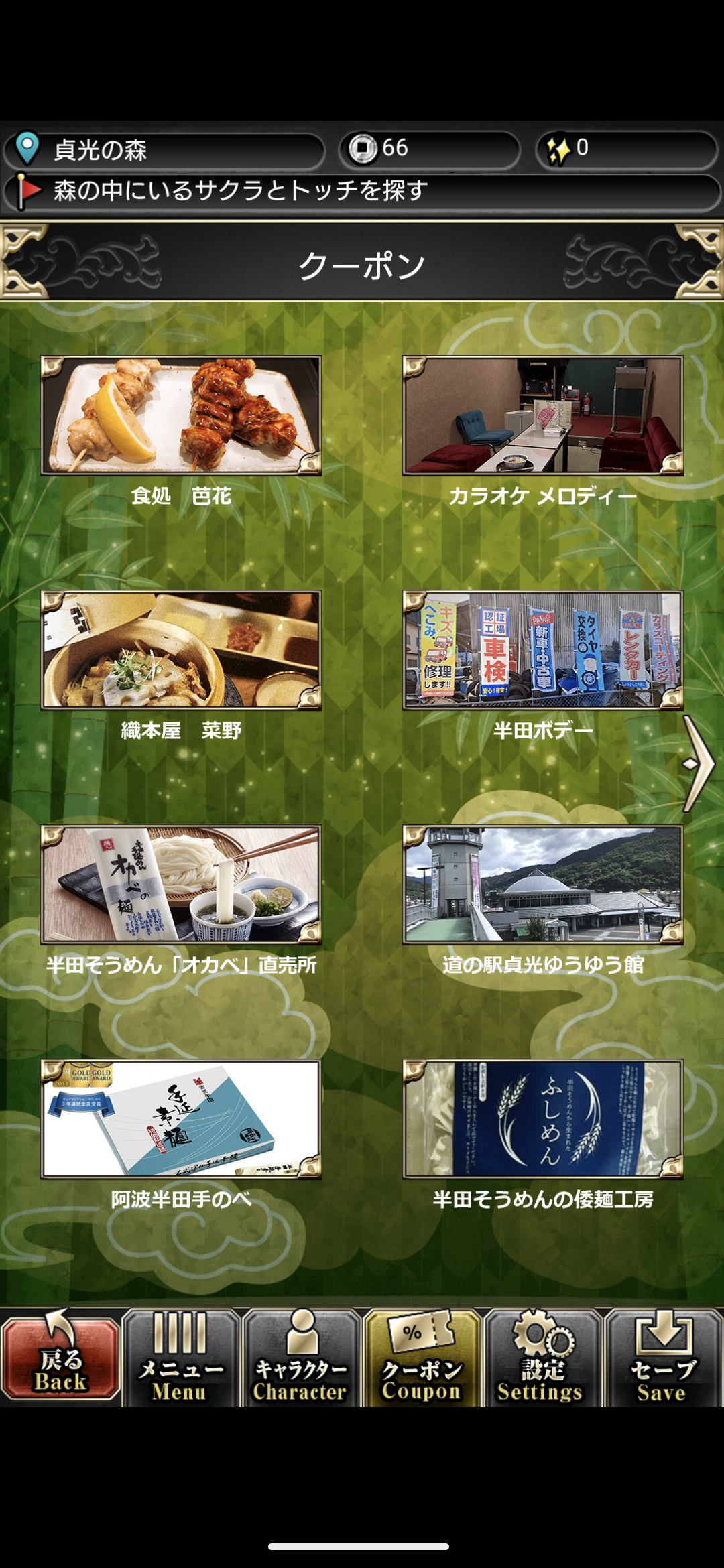Select the クーポン Coupon tab
This screenshot has height=1568, width=724.
click(x=422, y=1357)
